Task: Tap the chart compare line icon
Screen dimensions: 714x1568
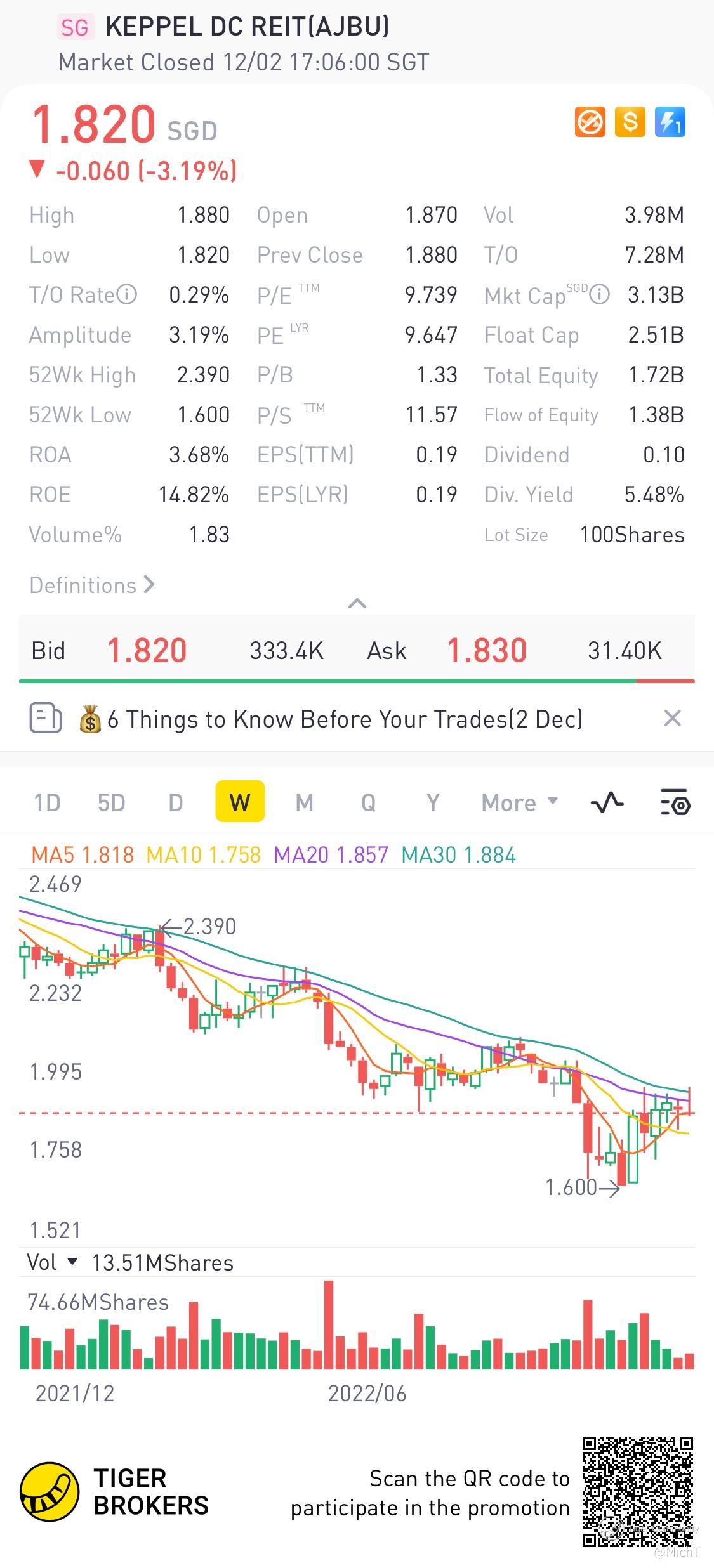Action: (607, 803)
